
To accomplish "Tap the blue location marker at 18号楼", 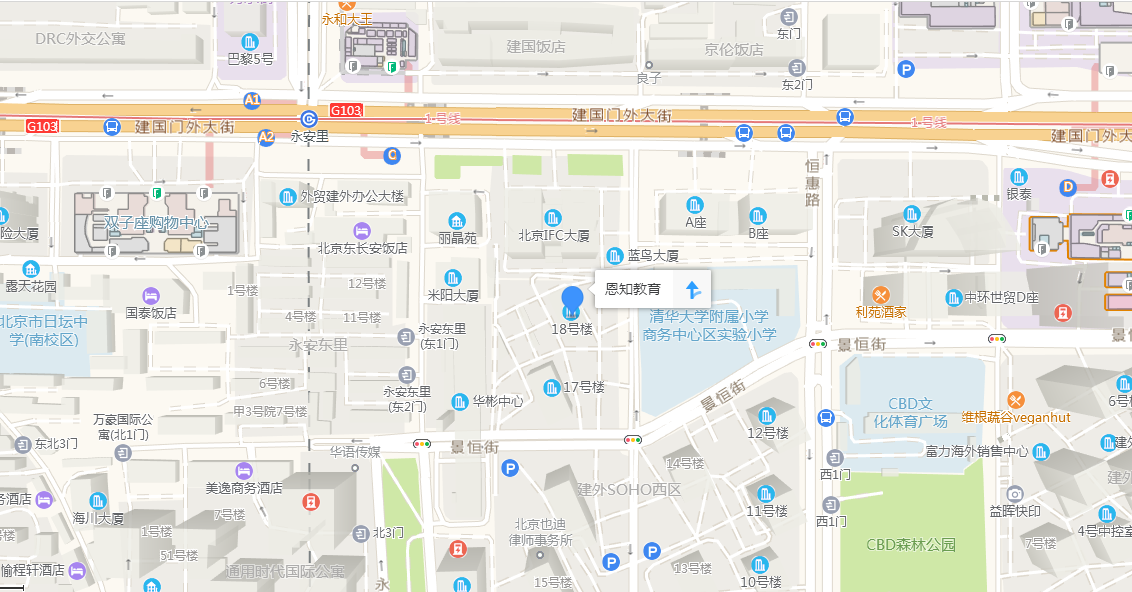I will click(572, 301).
